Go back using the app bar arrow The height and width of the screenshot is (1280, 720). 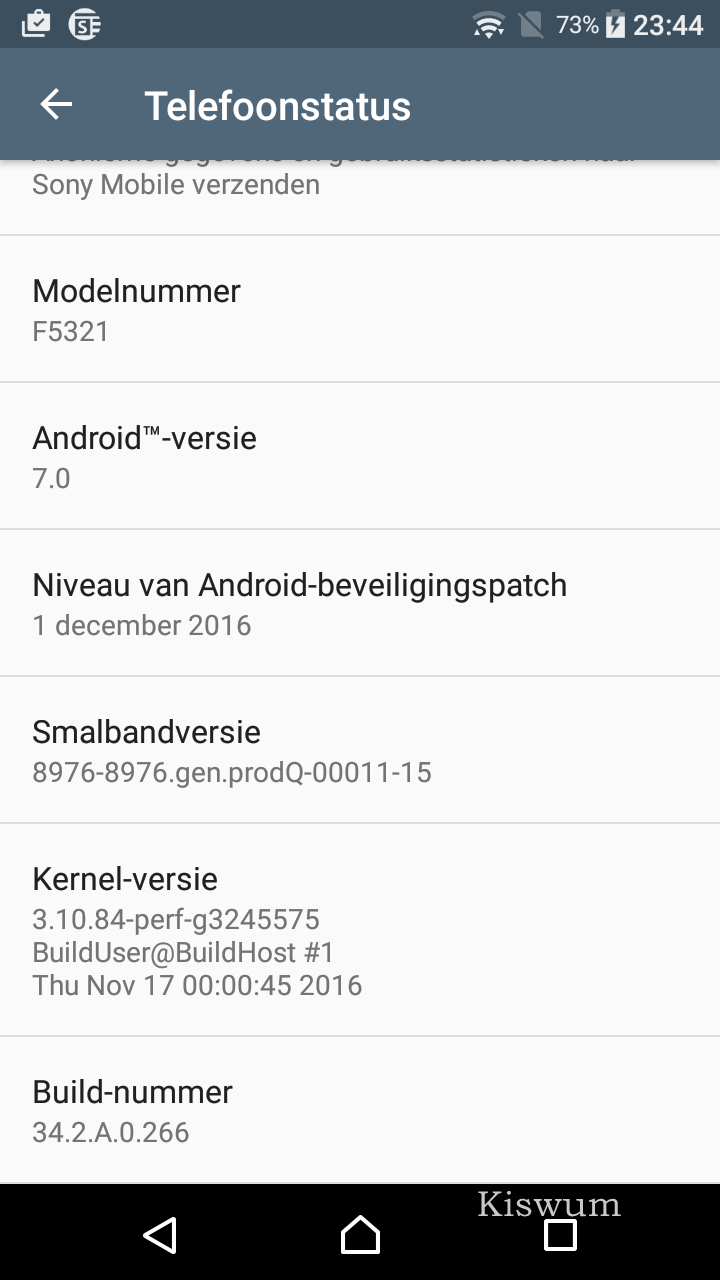pos(56,105)
